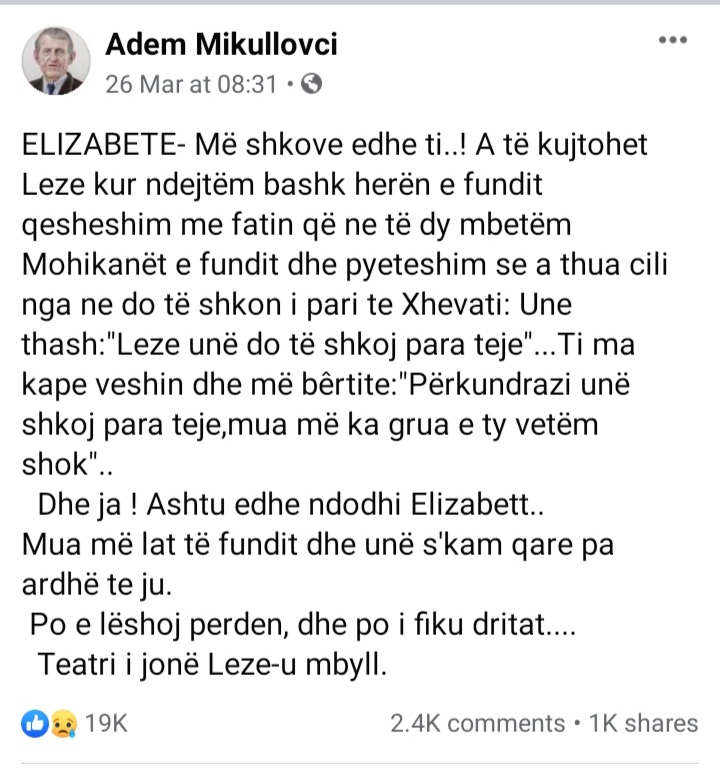Open the post timestamp 26 Mar at 08:31
The width and height of the screenshot is (720, 768).
click(x=190, y=85)
